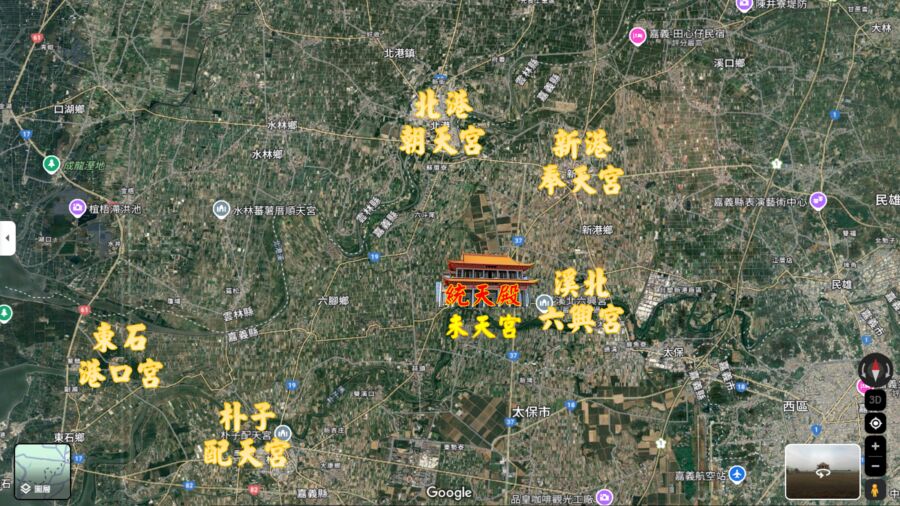Viewport: 900px width, 506px height.
Task: Open 嘉義航空站 airport marker
Action: [x=737, y=473]
